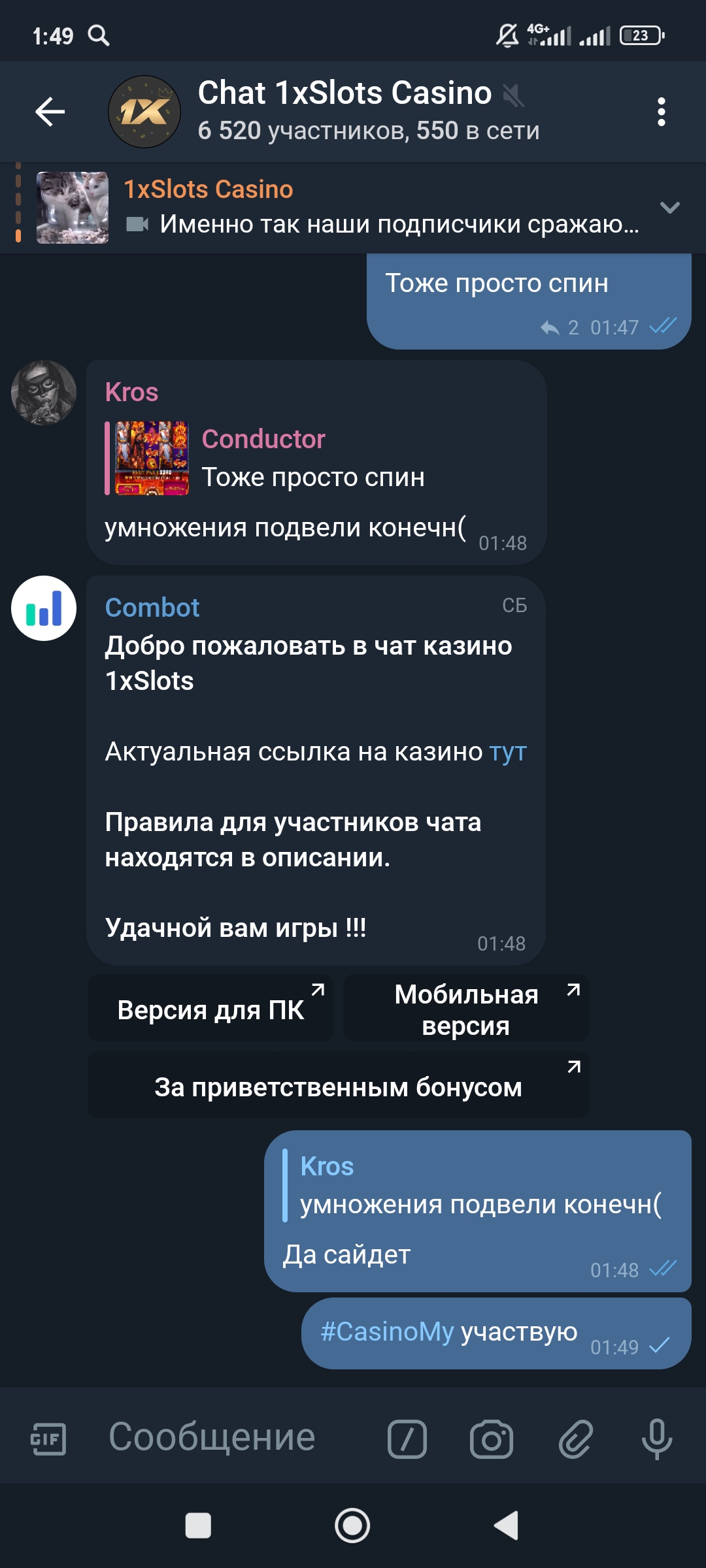The image size is (706, 1568).
Task: Go back from the chat
Action: (x=50, y=112)
